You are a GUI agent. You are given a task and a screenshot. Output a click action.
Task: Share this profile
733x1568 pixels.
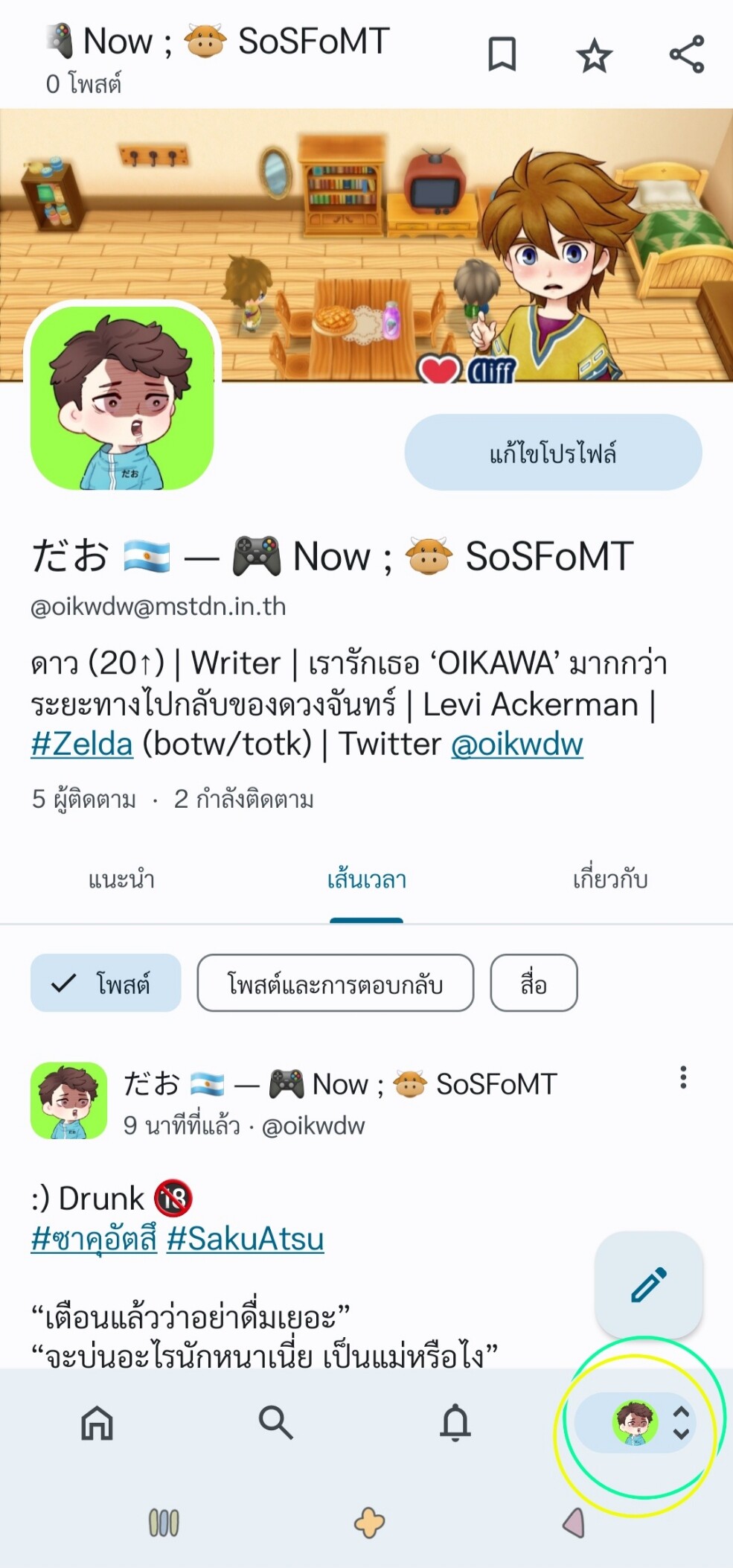tap(687, 54)
